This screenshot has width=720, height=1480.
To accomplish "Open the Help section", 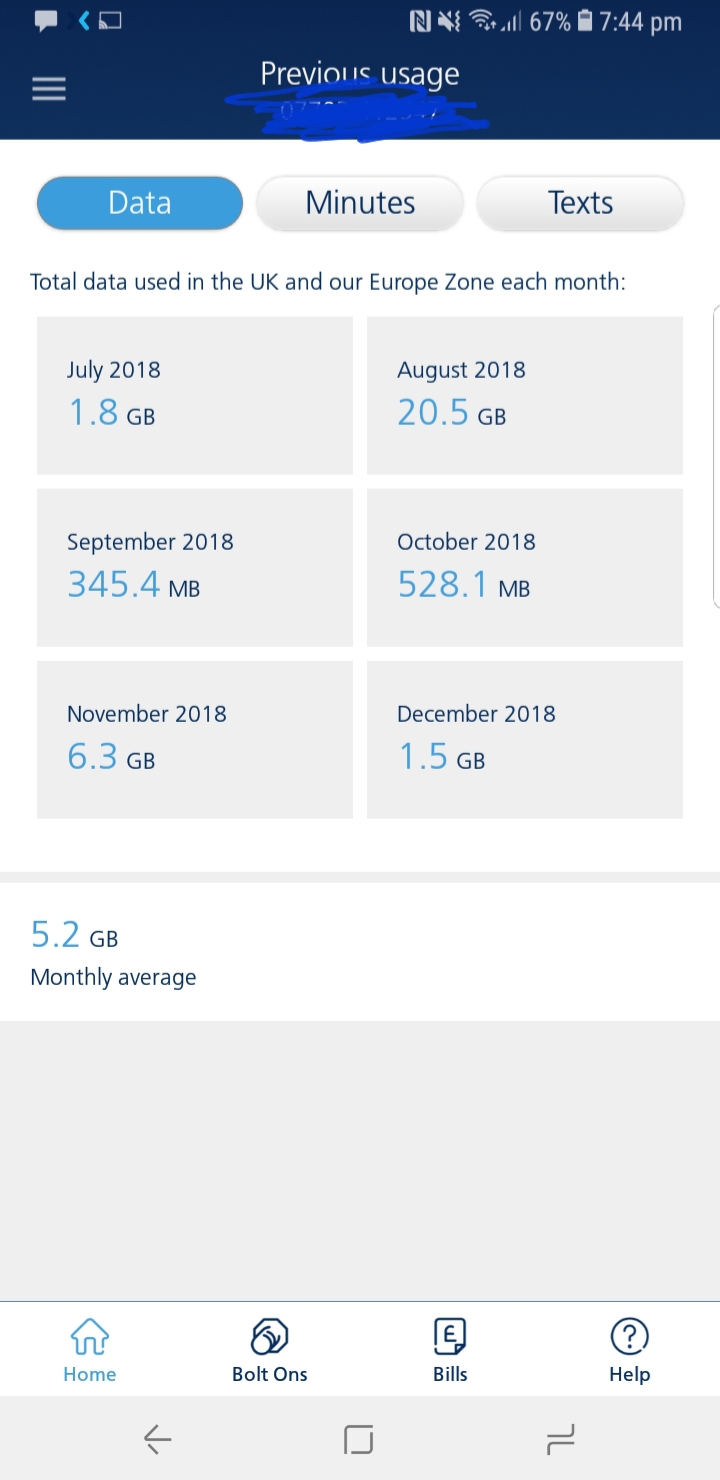I will (x=629, y=1349).
